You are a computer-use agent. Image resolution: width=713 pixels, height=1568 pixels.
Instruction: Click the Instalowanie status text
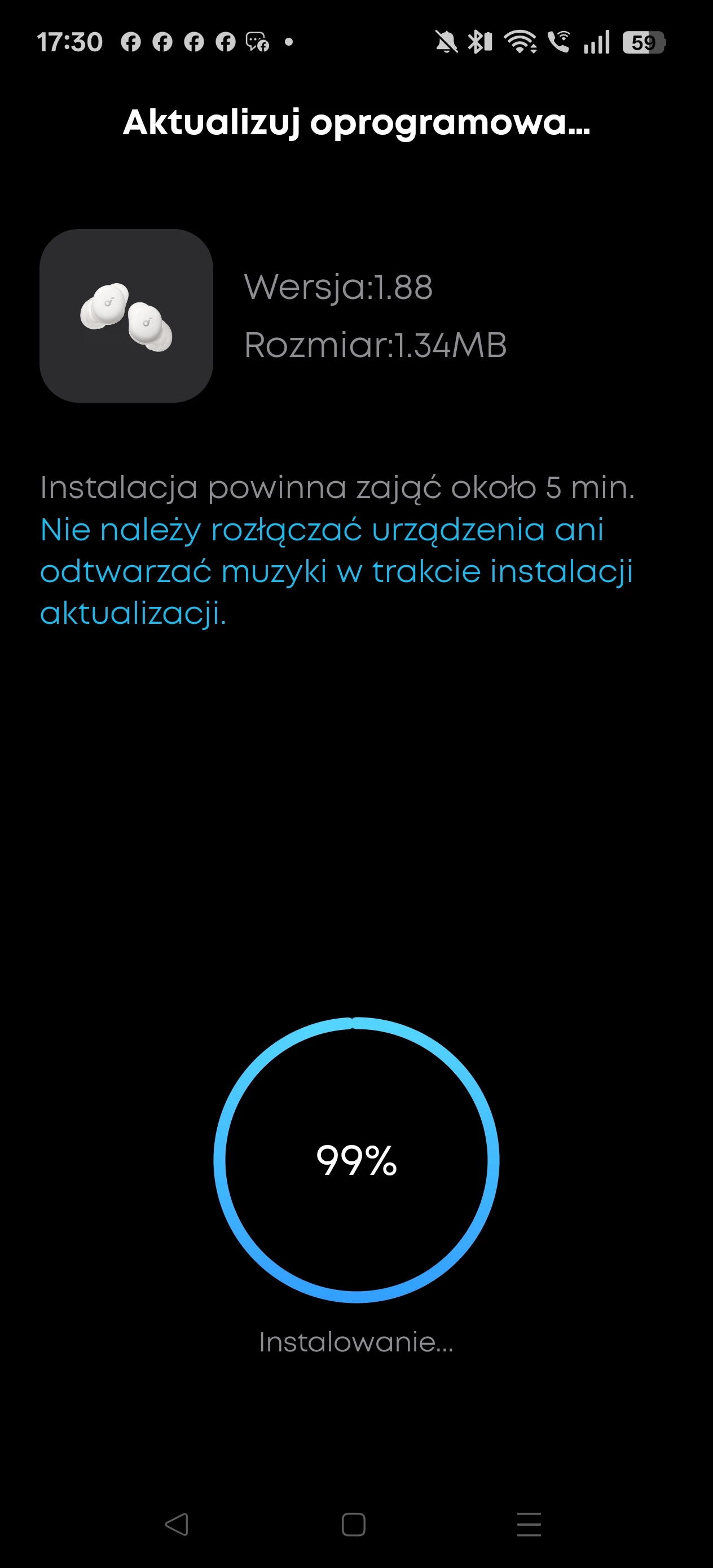(x=356, y=1345)
